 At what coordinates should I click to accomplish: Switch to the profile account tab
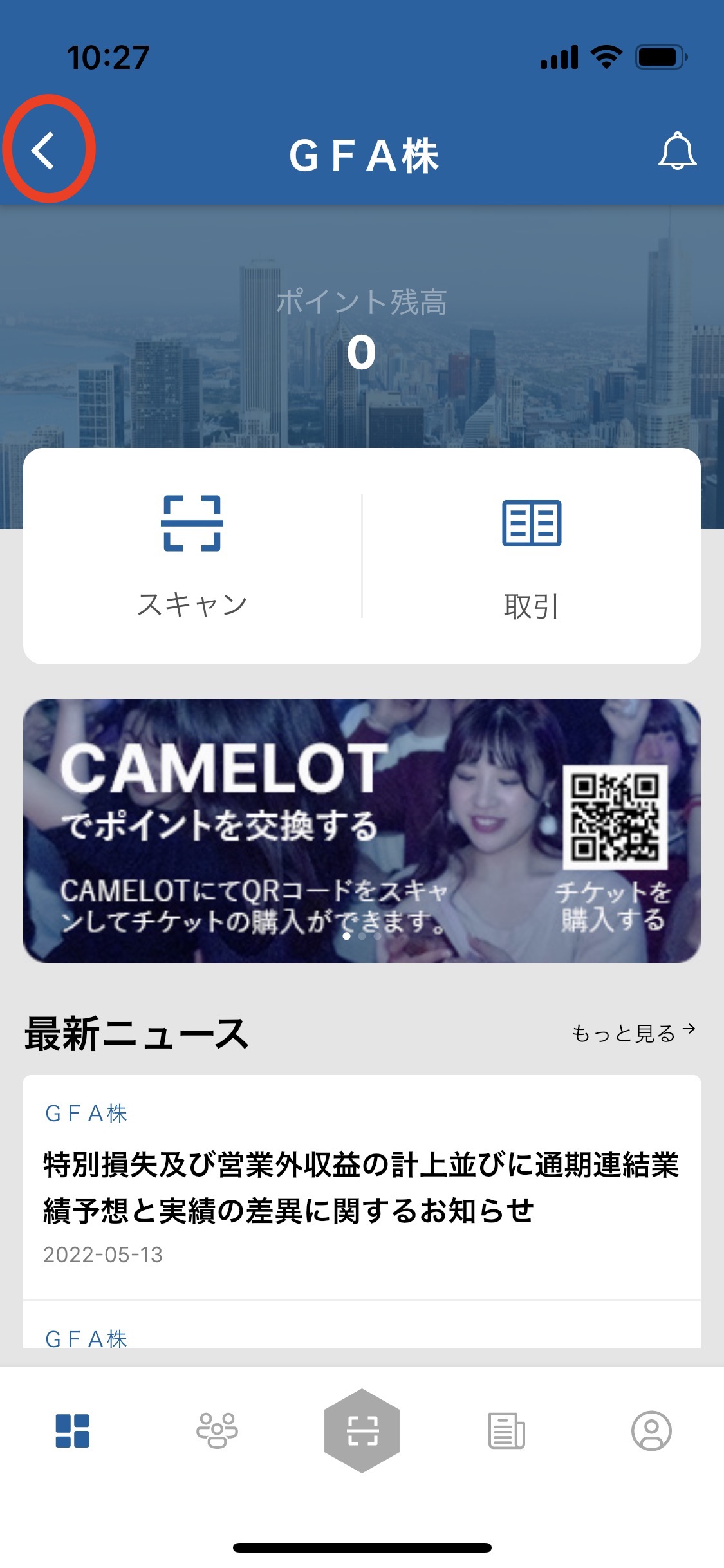click(651, 1430)
